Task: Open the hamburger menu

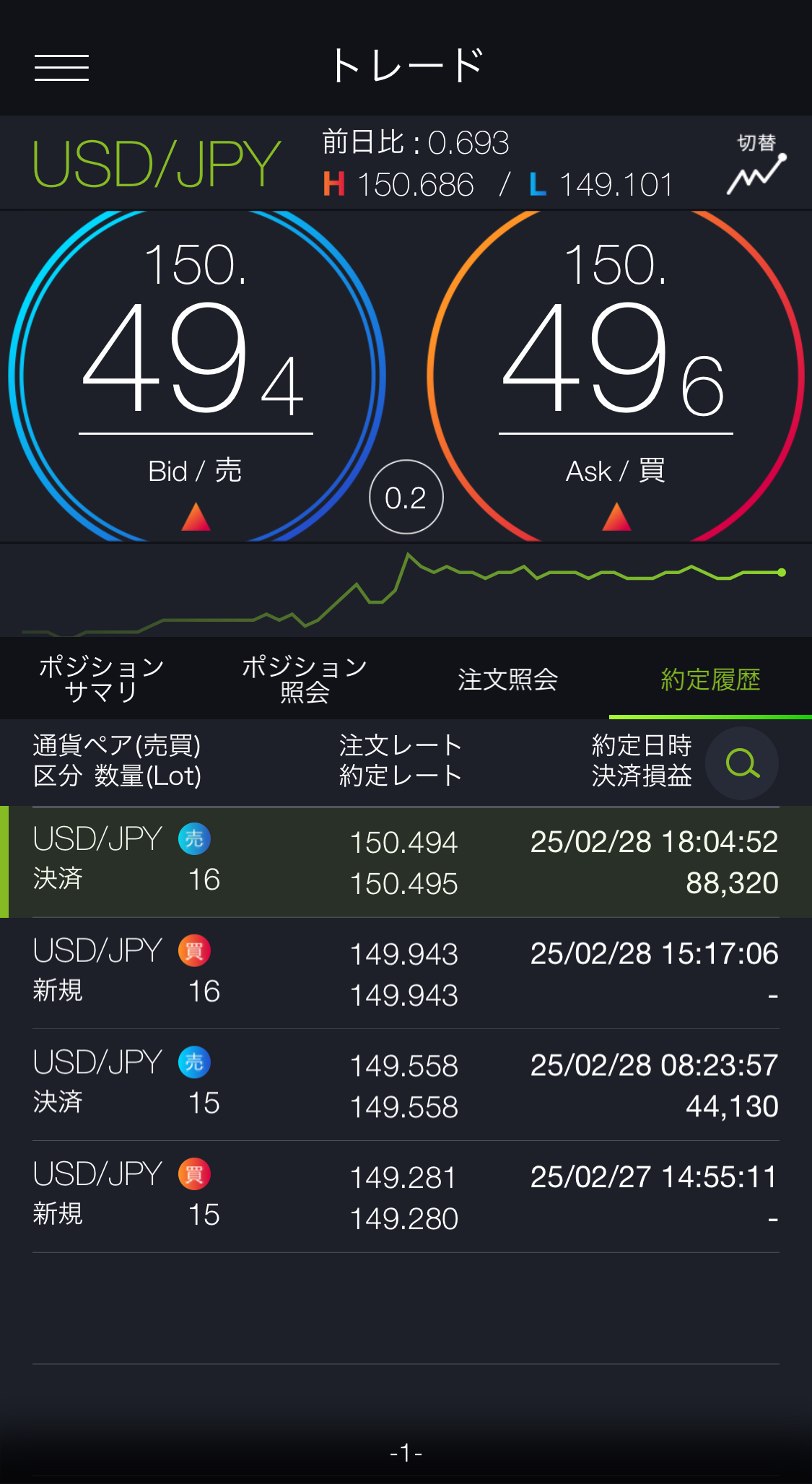Action: (61, 68)
